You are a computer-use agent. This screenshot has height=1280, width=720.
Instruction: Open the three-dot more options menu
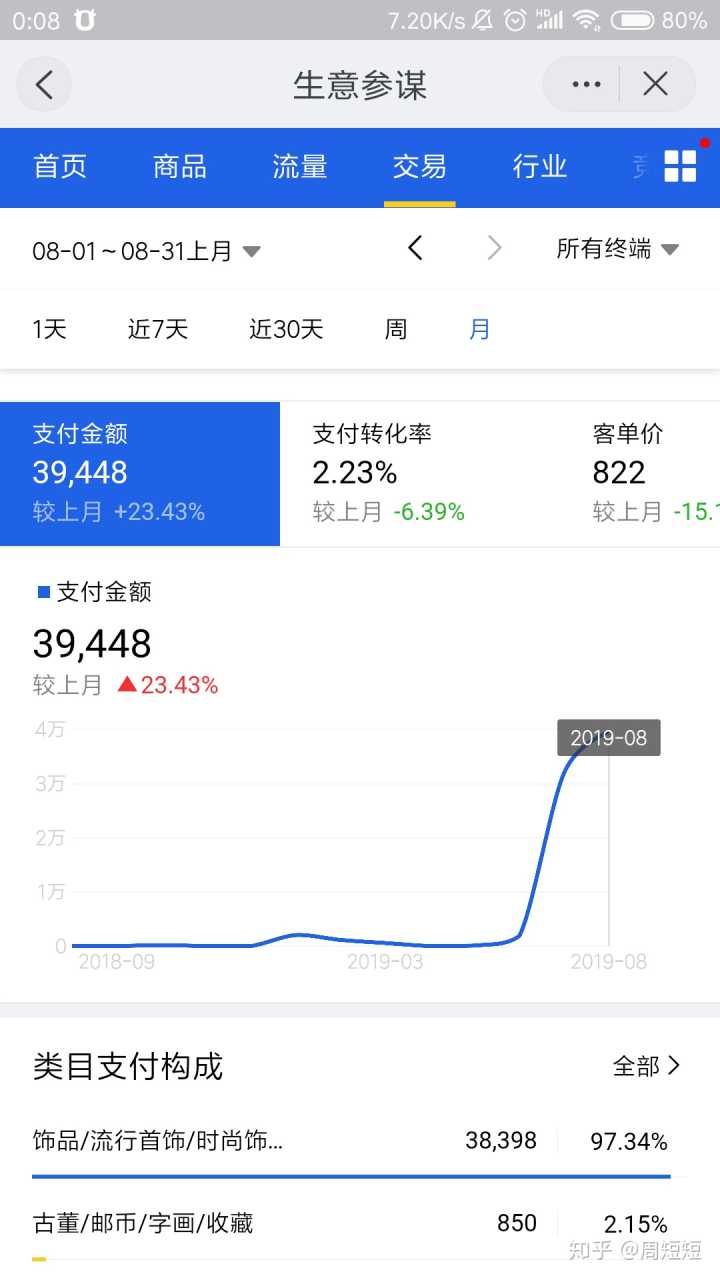click(x=586, y=85)
